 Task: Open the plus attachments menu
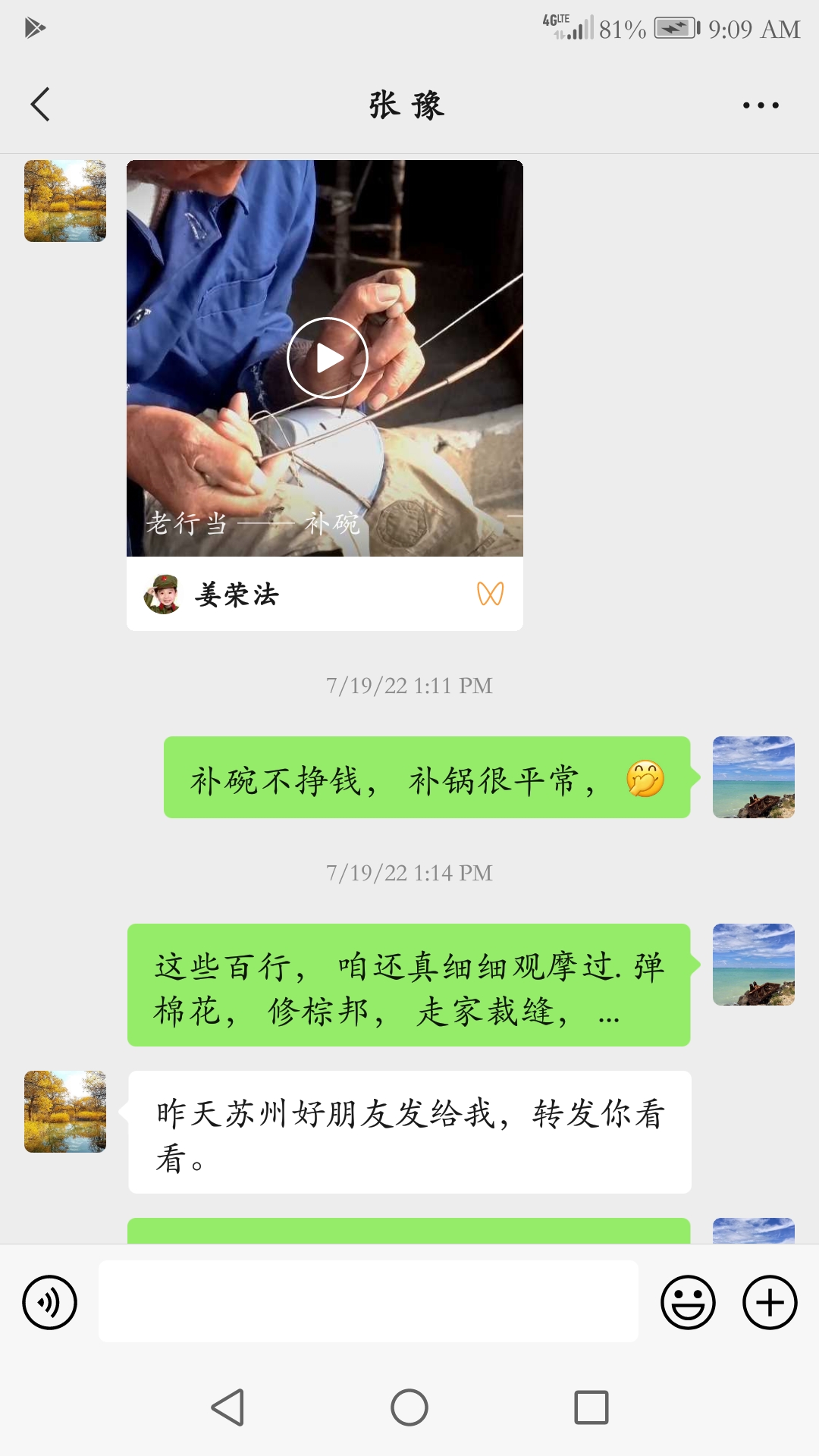[770, 1302]
